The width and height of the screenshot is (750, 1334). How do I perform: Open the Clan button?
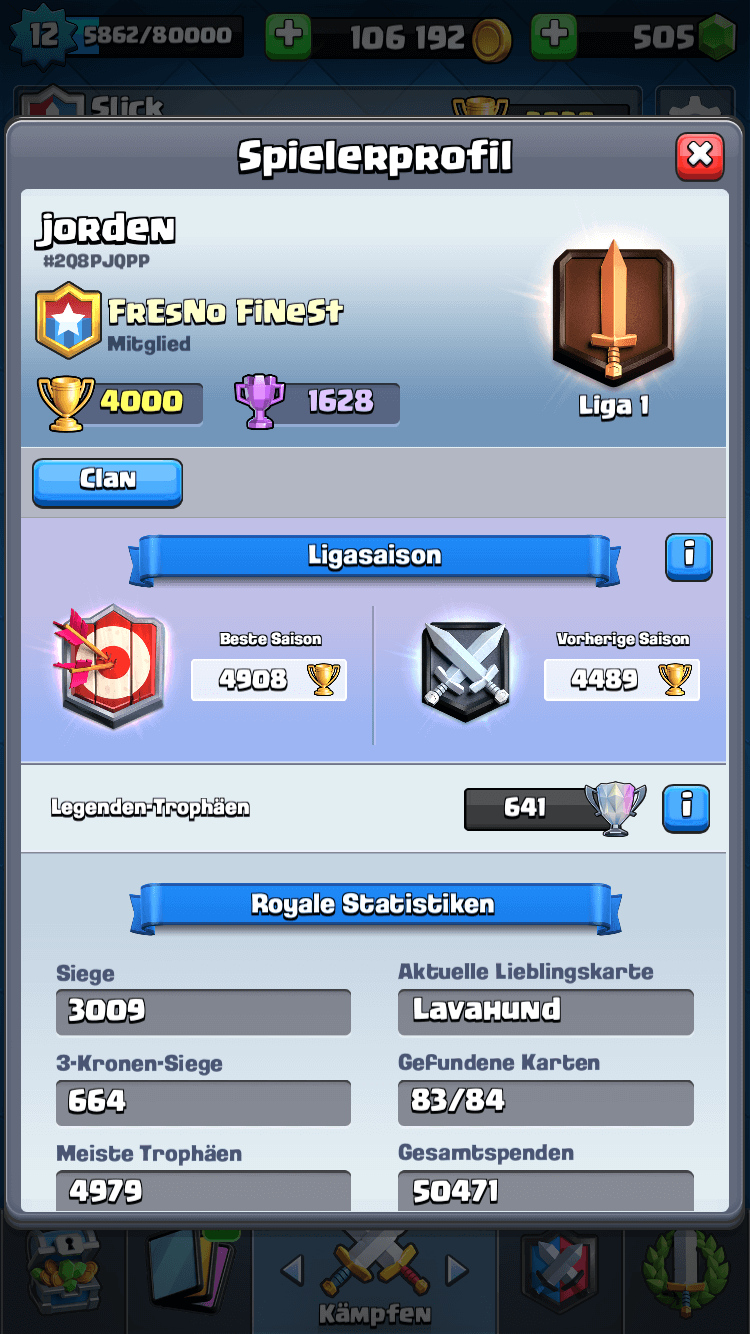[107, 481]
